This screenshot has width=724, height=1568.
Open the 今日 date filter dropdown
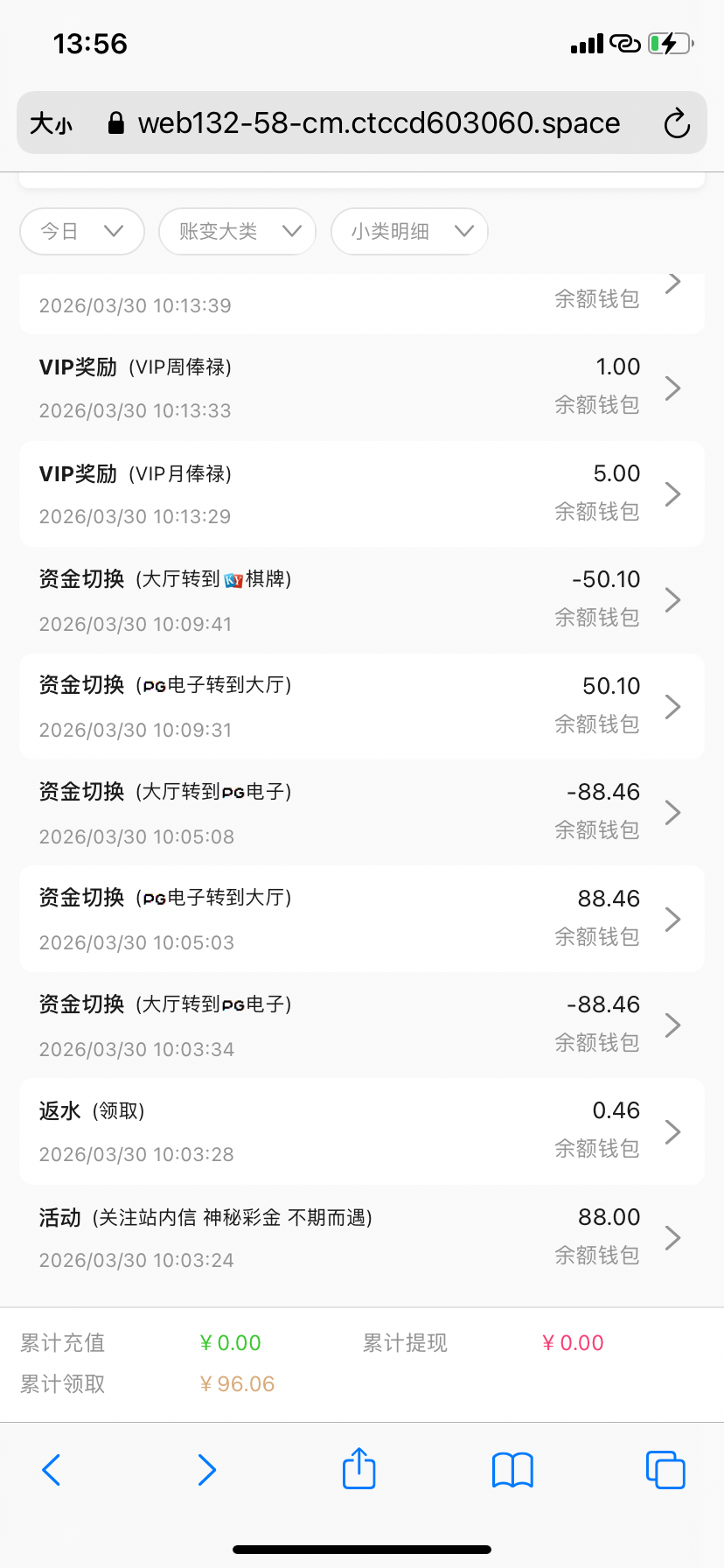click(x=81, y=231)
